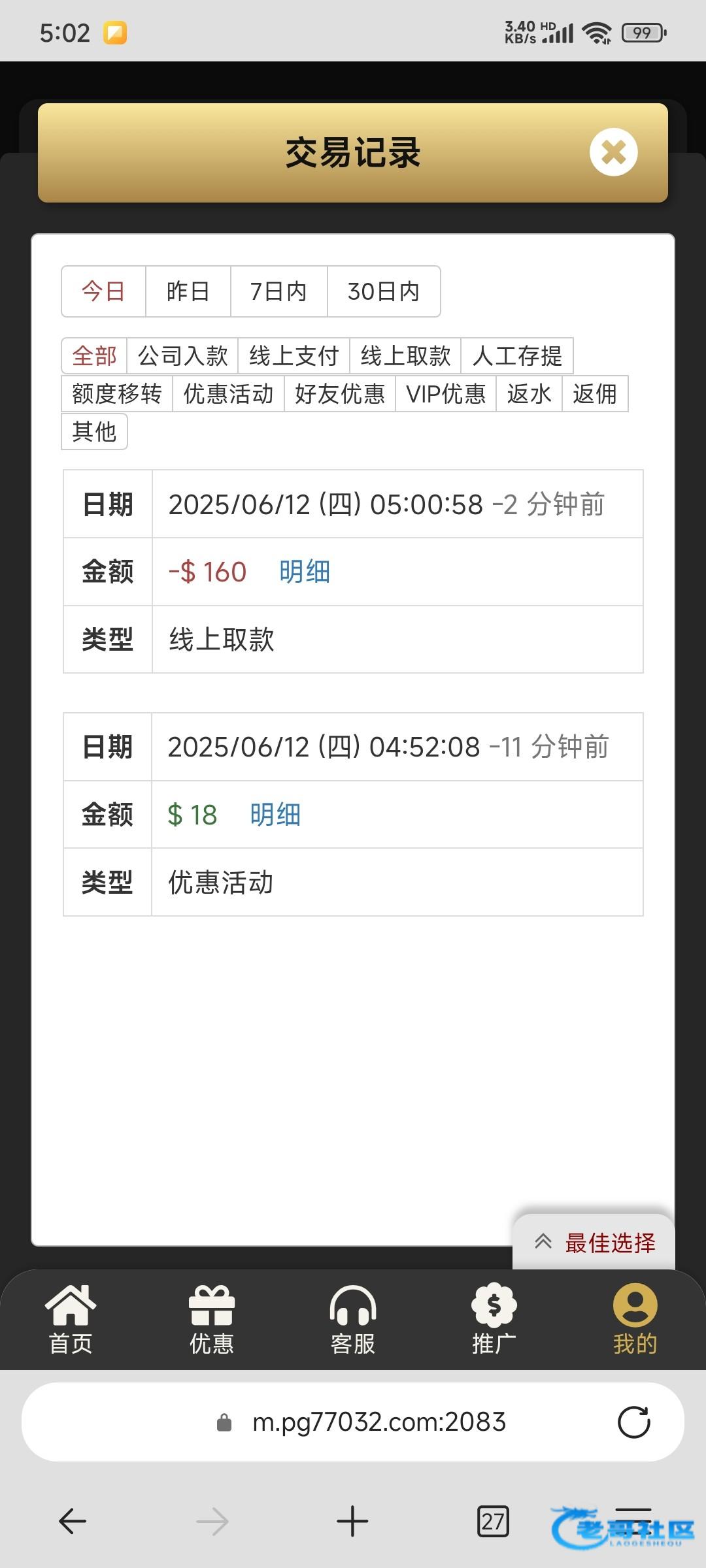Go to the 首页 tab
The image size is (706, 1568).
[x=71, y=1320]
